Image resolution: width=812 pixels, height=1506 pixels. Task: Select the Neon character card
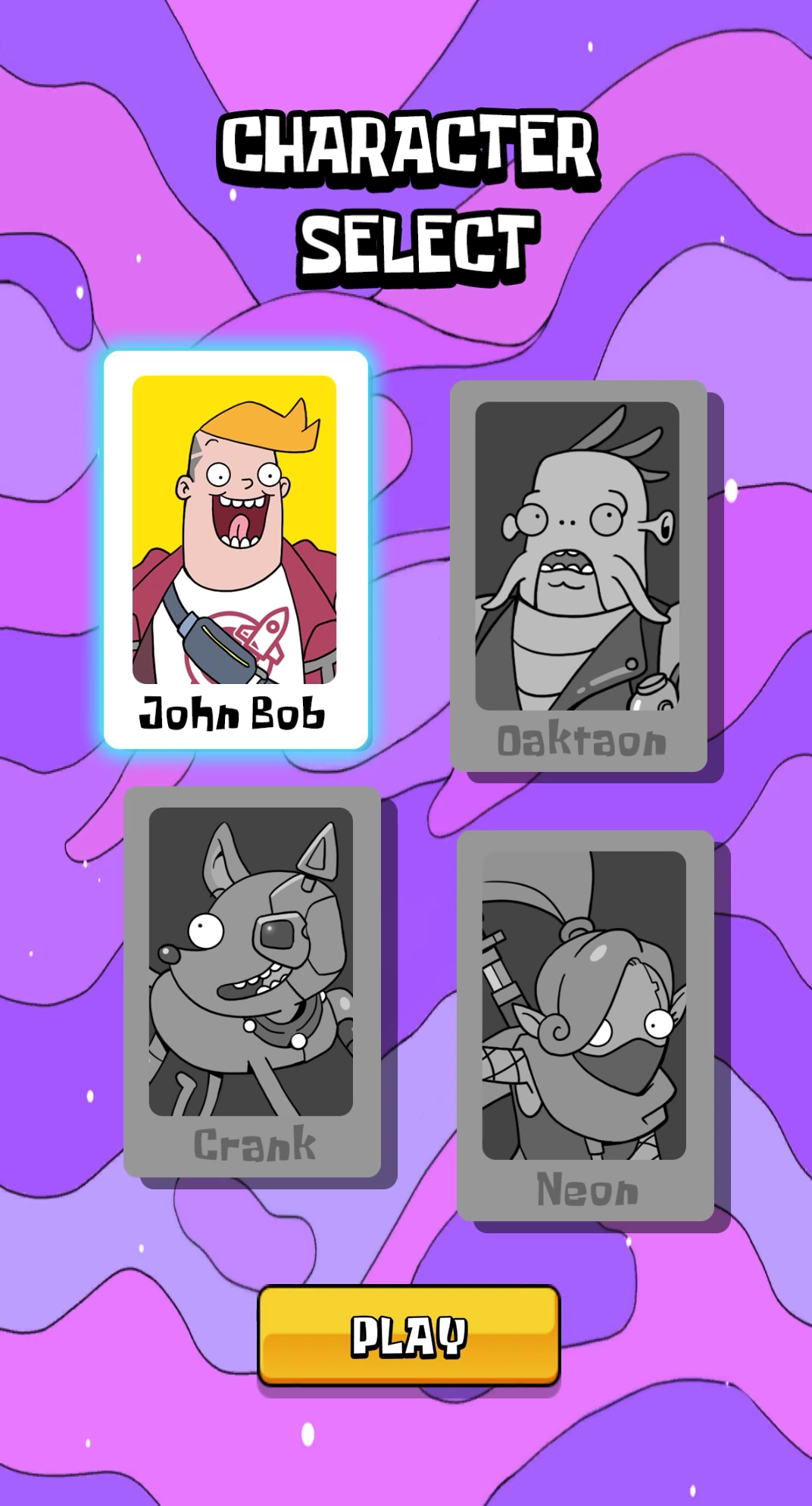[585, 1025]
